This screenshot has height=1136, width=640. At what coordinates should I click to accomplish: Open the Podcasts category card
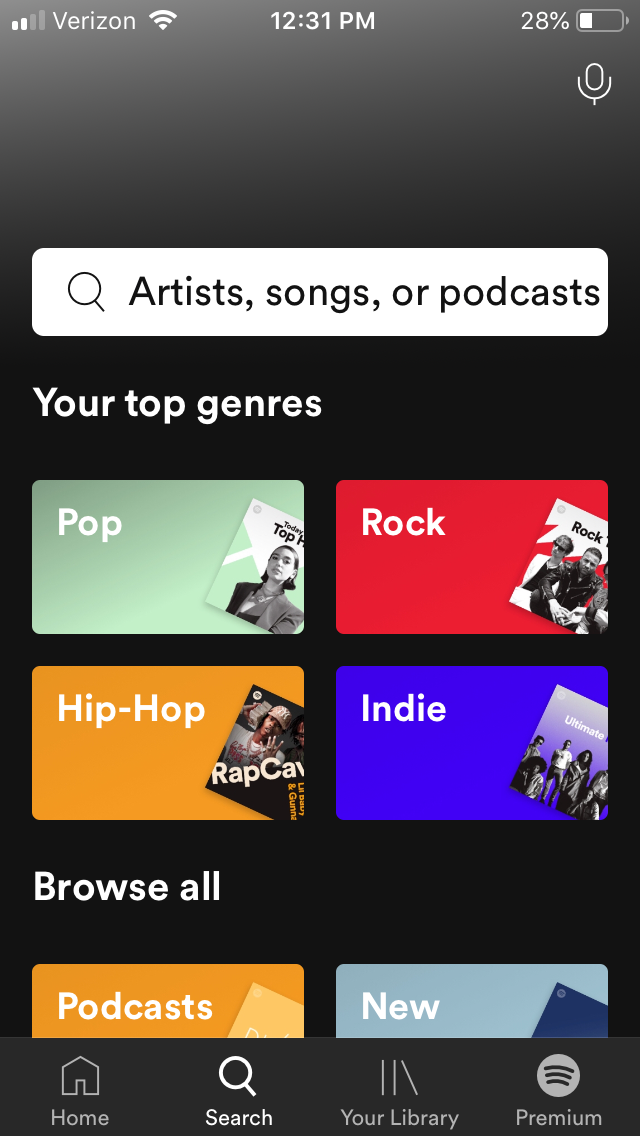point(168,1000)
